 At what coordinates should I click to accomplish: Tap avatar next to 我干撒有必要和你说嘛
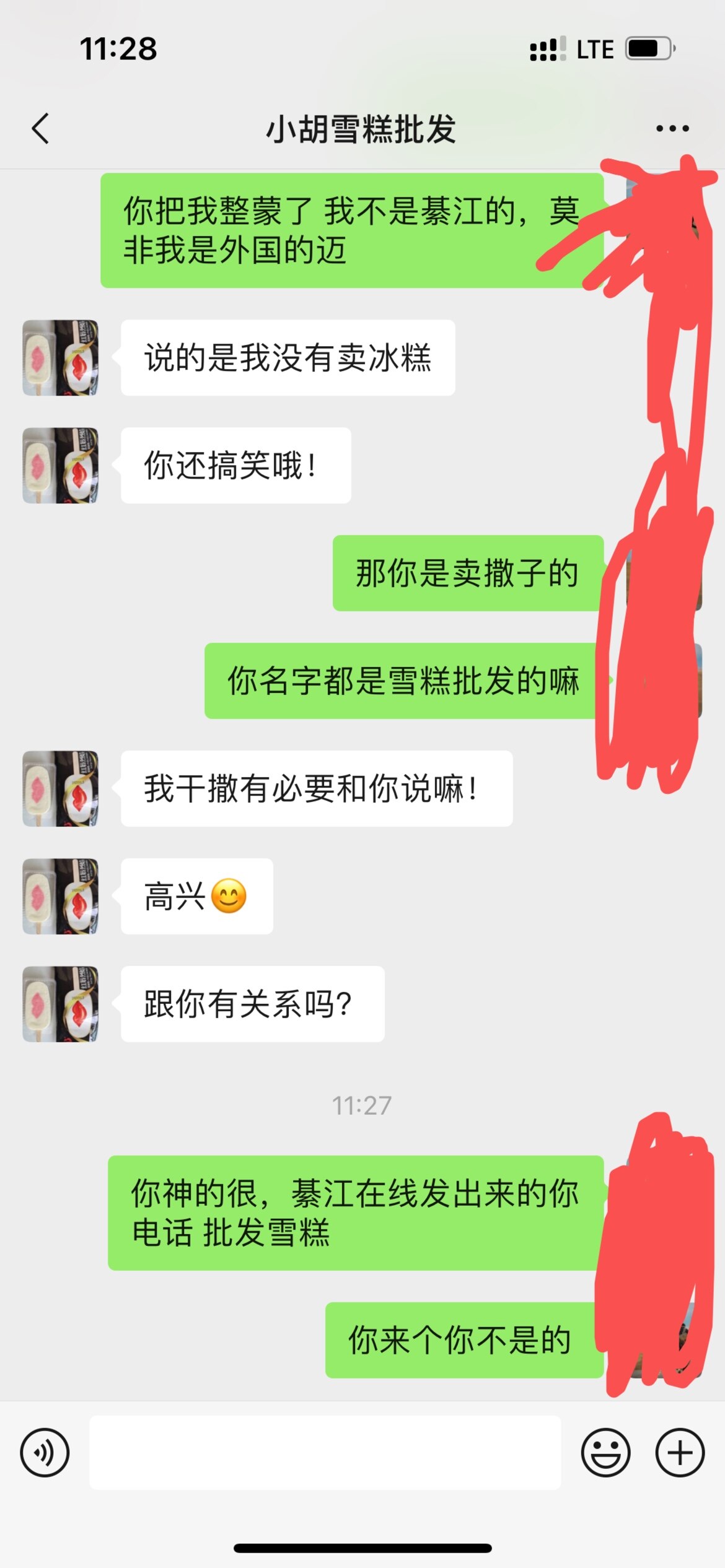[x=60, y=789]
